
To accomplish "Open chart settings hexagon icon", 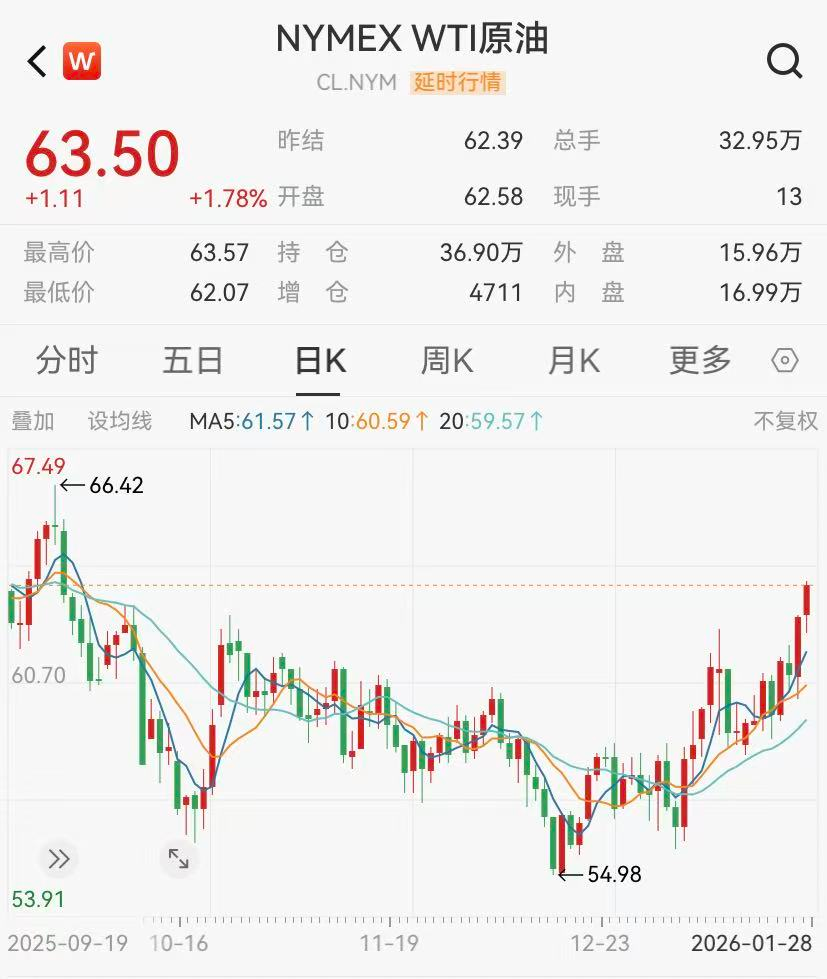I will point(786,361).
